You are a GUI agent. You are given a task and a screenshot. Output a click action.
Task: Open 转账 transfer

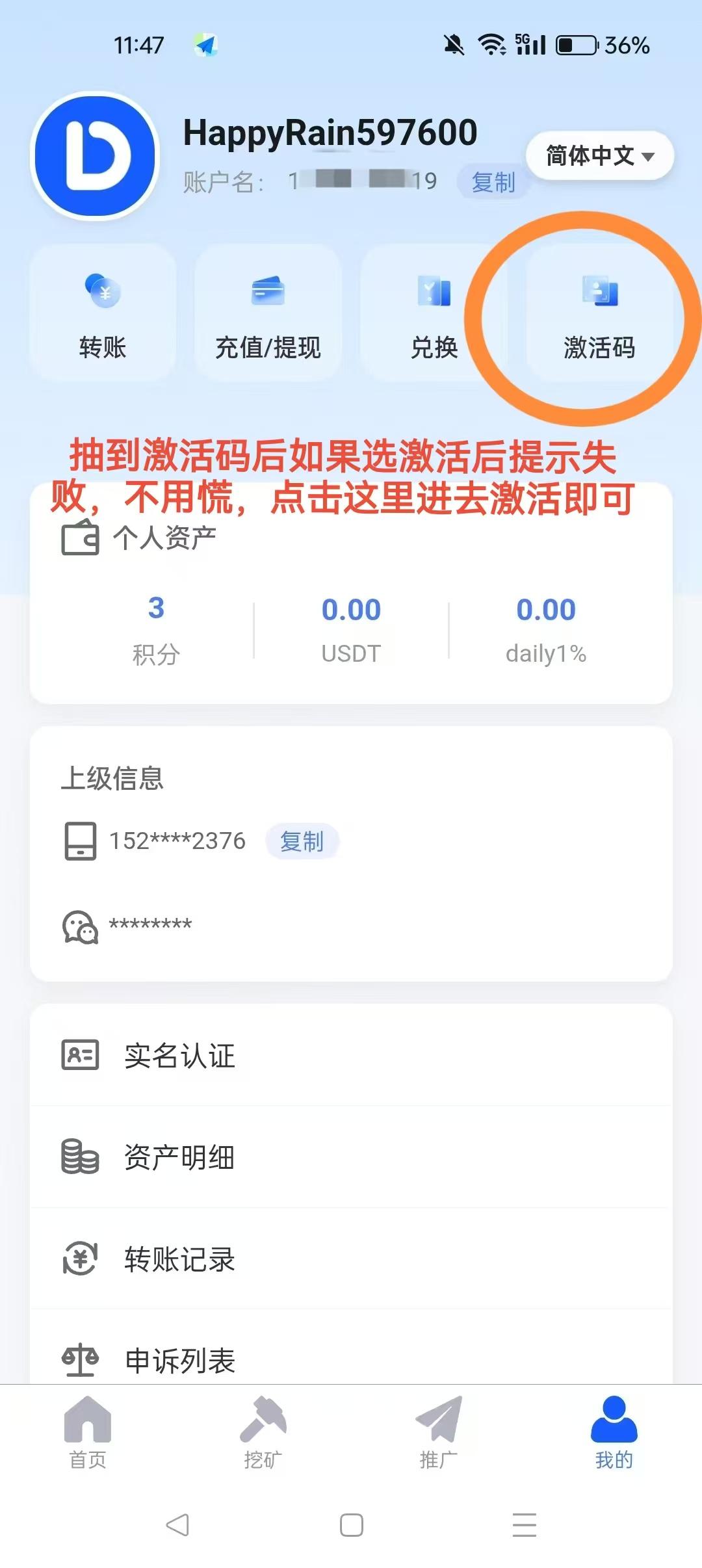point(103,313)
